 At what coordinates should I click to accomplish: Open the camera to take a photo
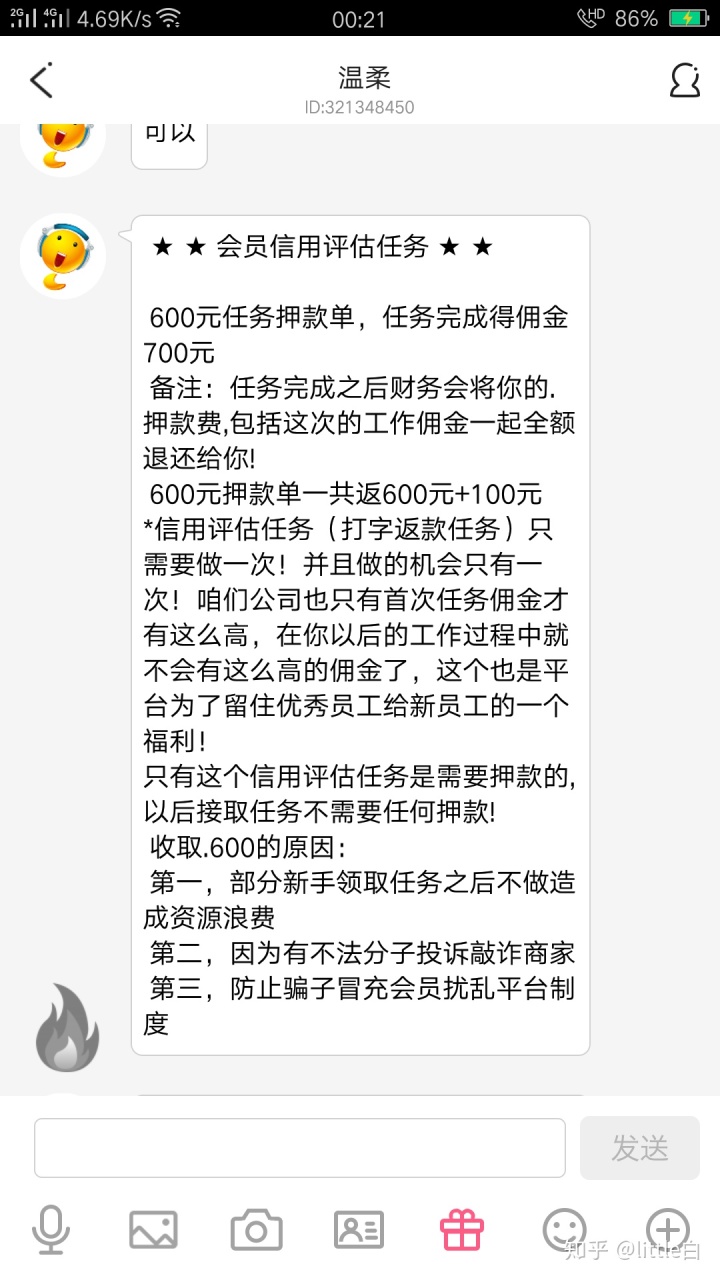click(256, 1229)
